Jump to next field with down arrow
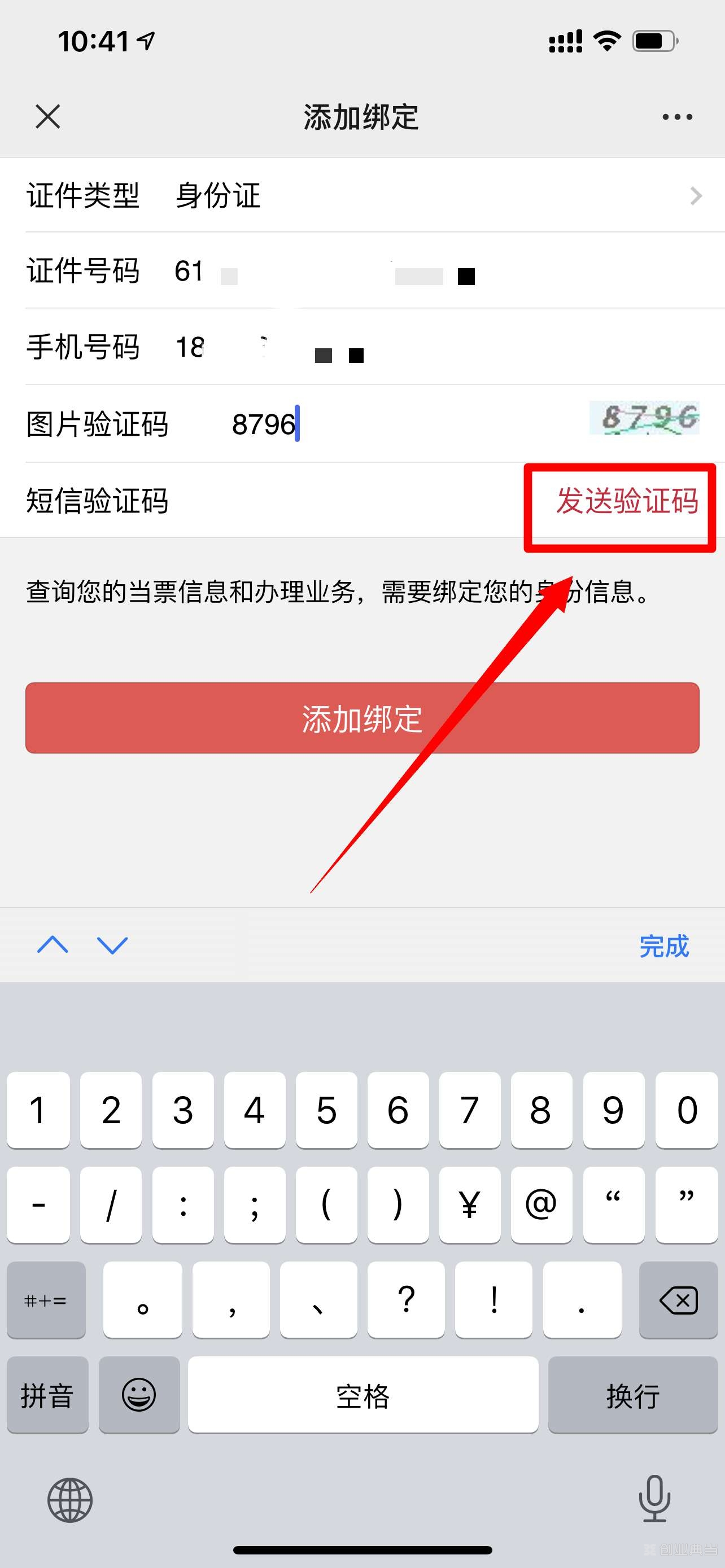The image size is (725, 1568). (x=112, y=945)
